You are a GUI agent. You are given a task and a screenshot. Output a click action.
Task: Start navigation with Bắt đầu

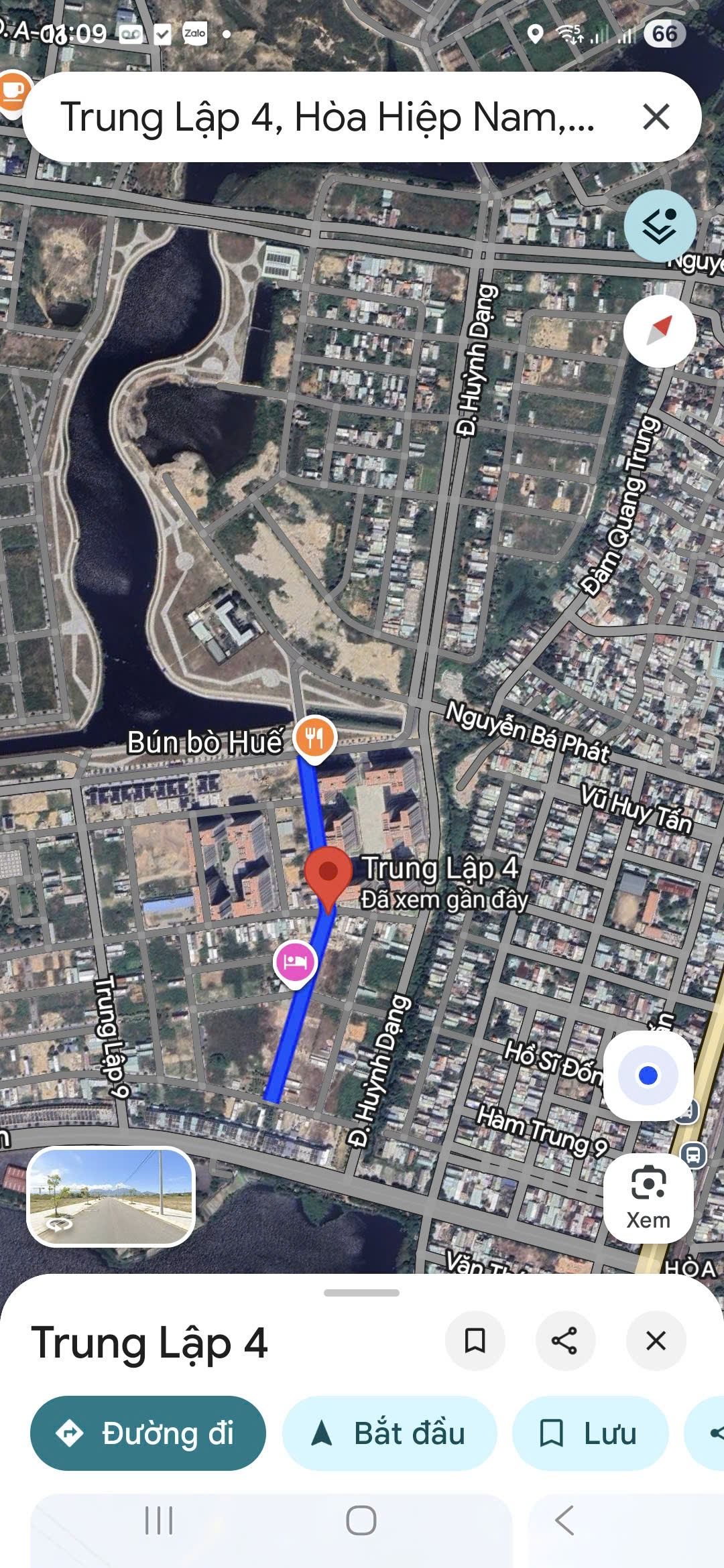point(389,1433)
